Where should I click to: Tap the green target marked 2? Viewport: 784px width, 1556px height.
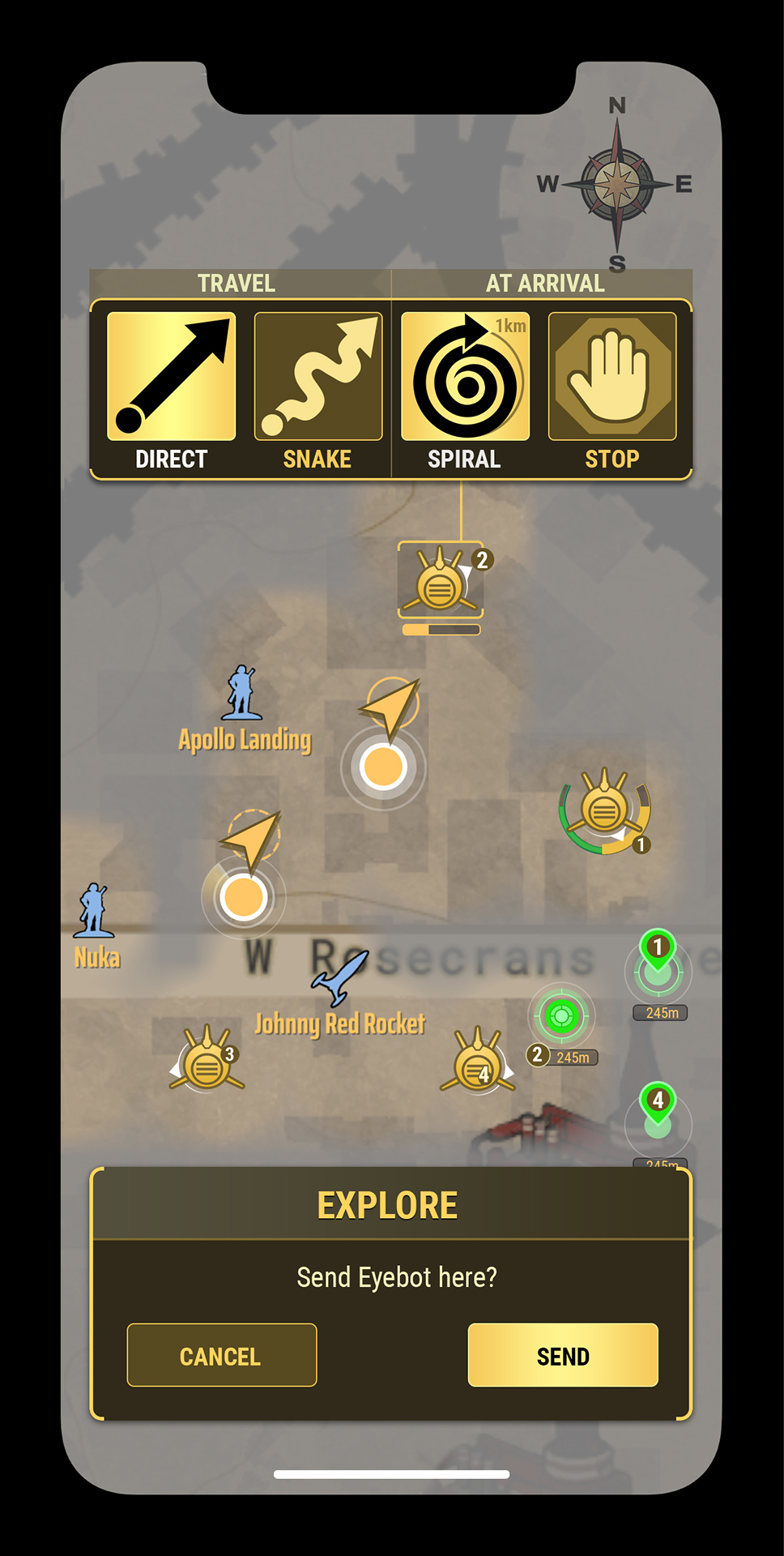pos(561,1015)
